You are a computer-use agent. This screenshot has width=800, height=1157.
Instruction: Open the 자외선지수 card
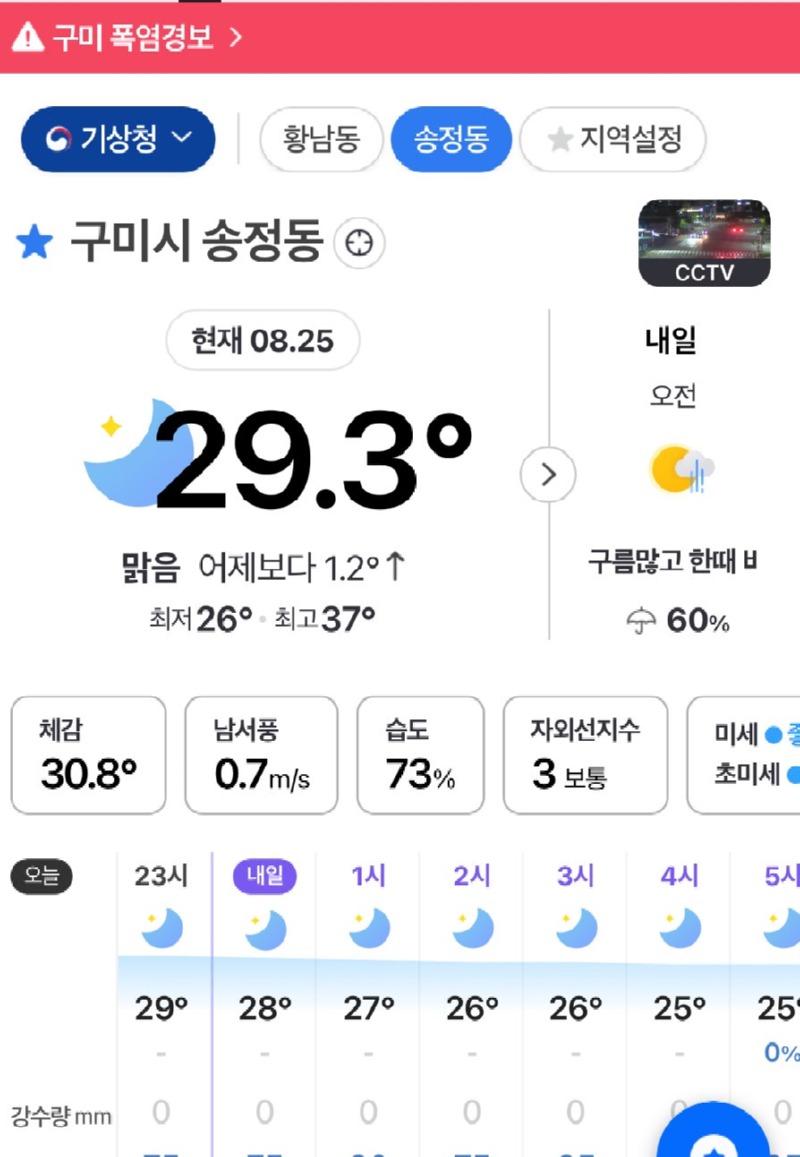pyautogui.click(x=585, y=755)
